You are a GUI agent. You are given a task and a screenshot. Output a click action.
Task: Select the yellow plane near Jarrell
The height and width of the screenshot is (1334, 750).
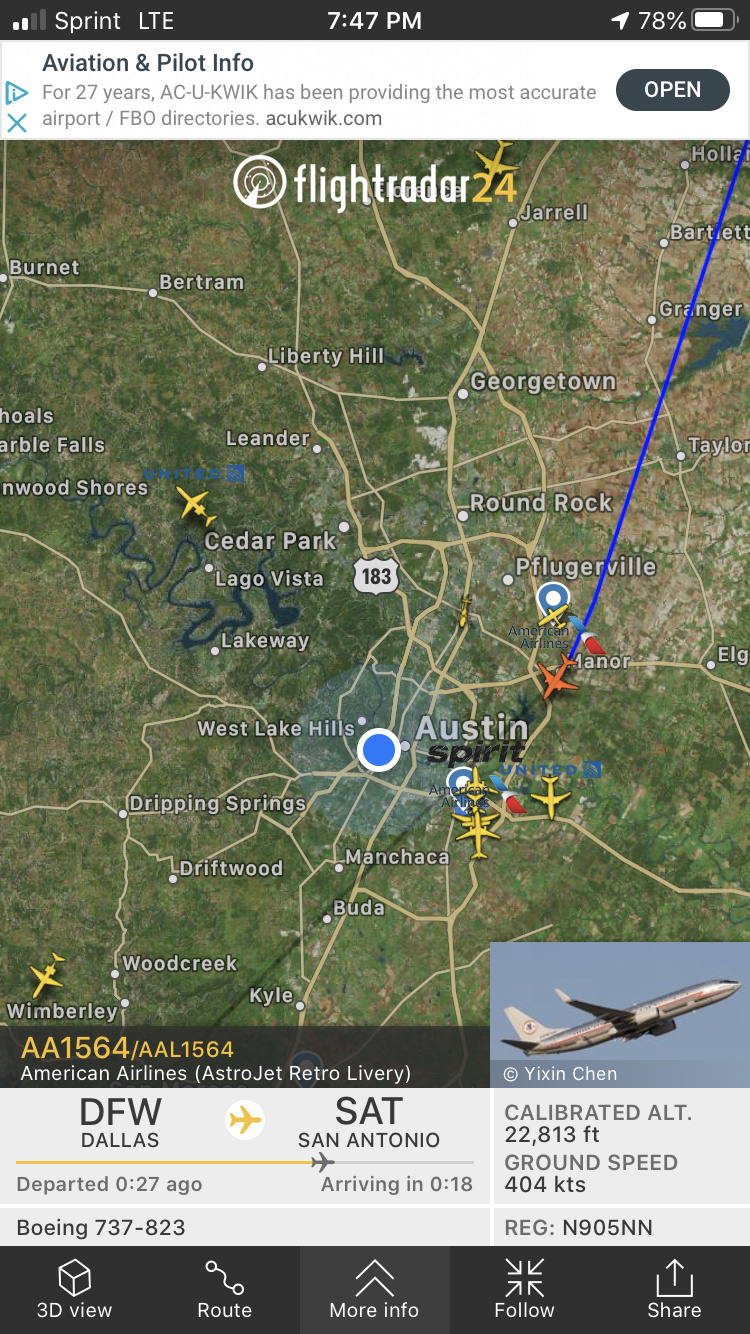click(x=496, y=160)
